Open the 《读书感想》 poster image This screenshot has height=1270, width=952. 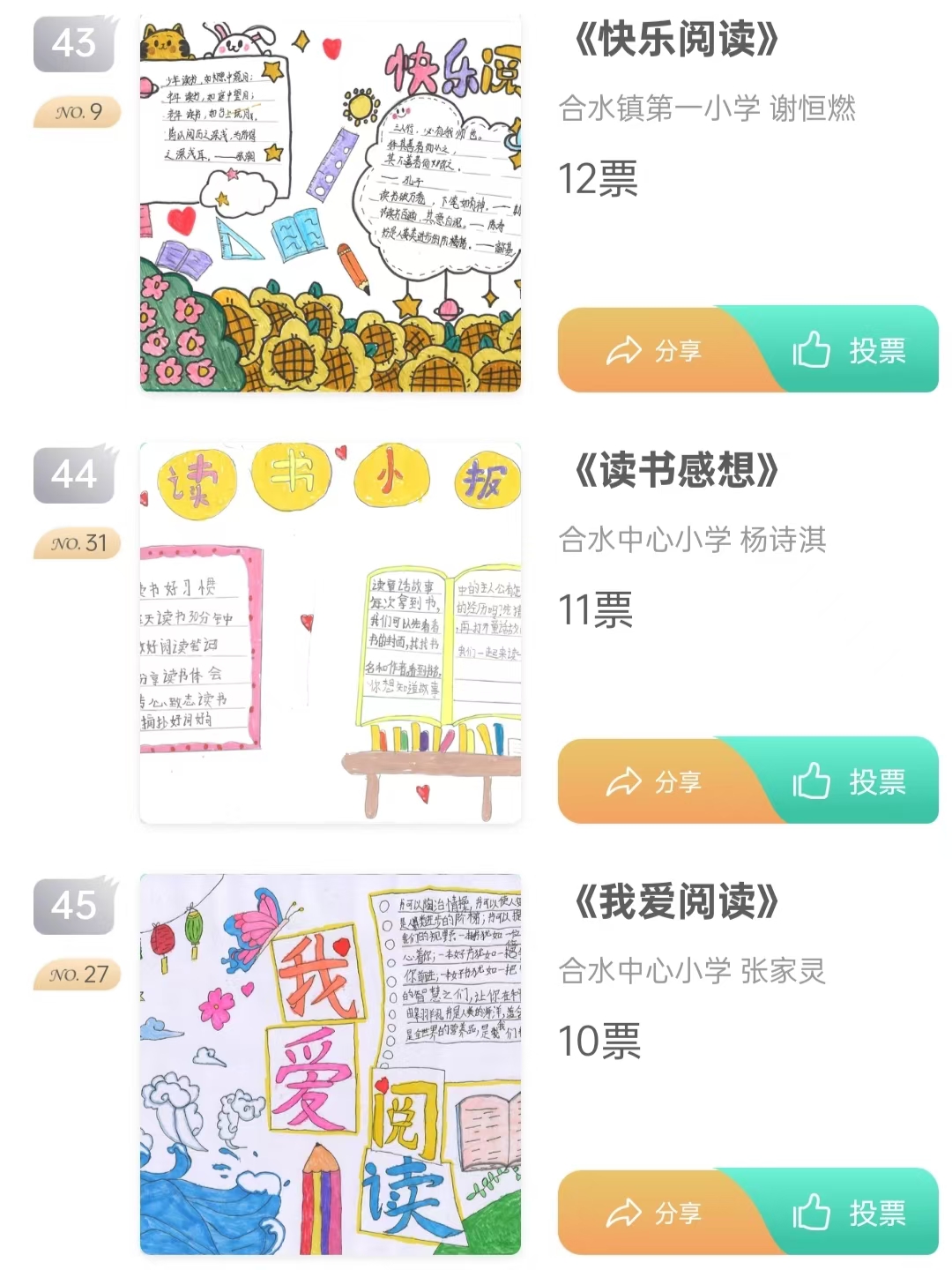[331, 633]
